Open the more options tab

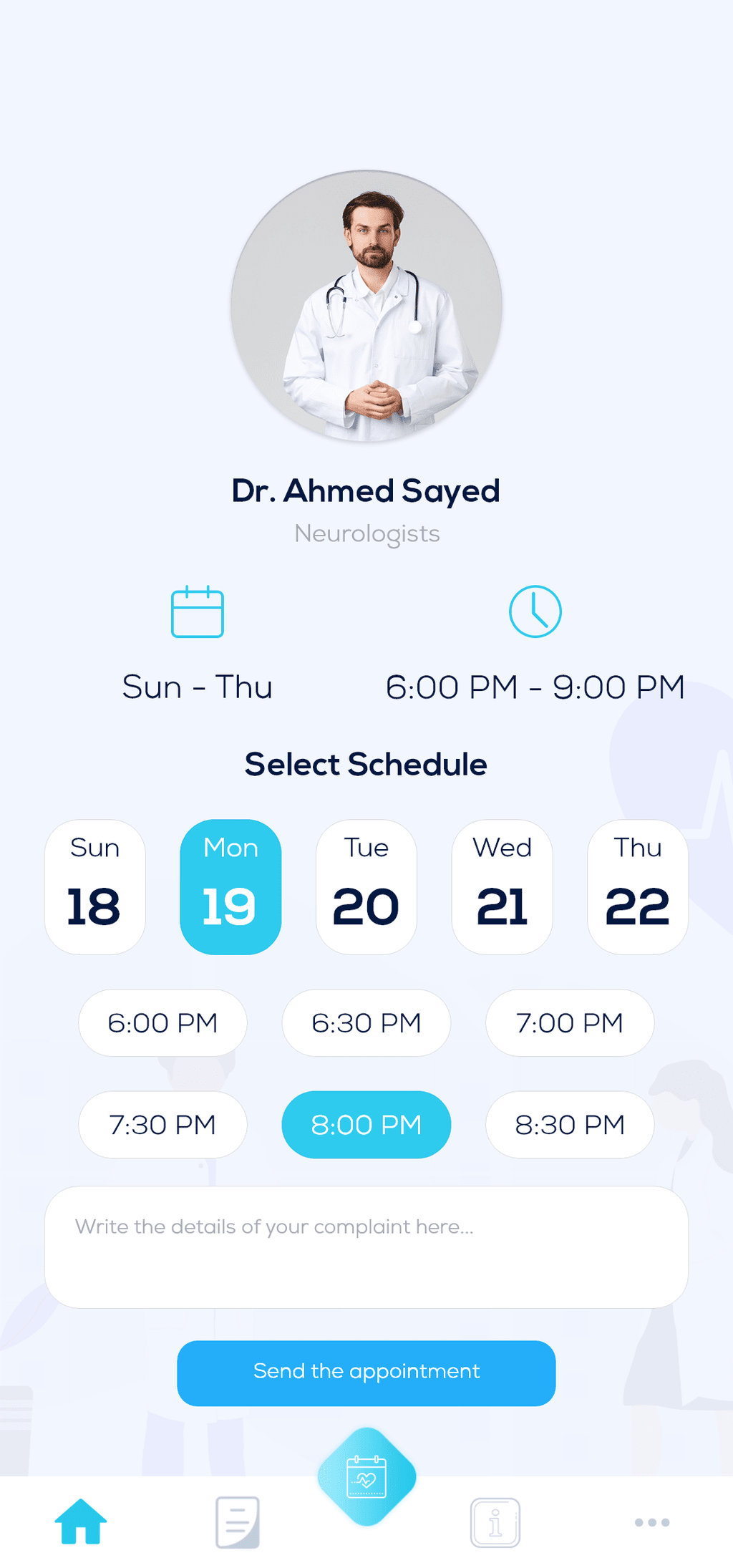(x=652, y=1522)
